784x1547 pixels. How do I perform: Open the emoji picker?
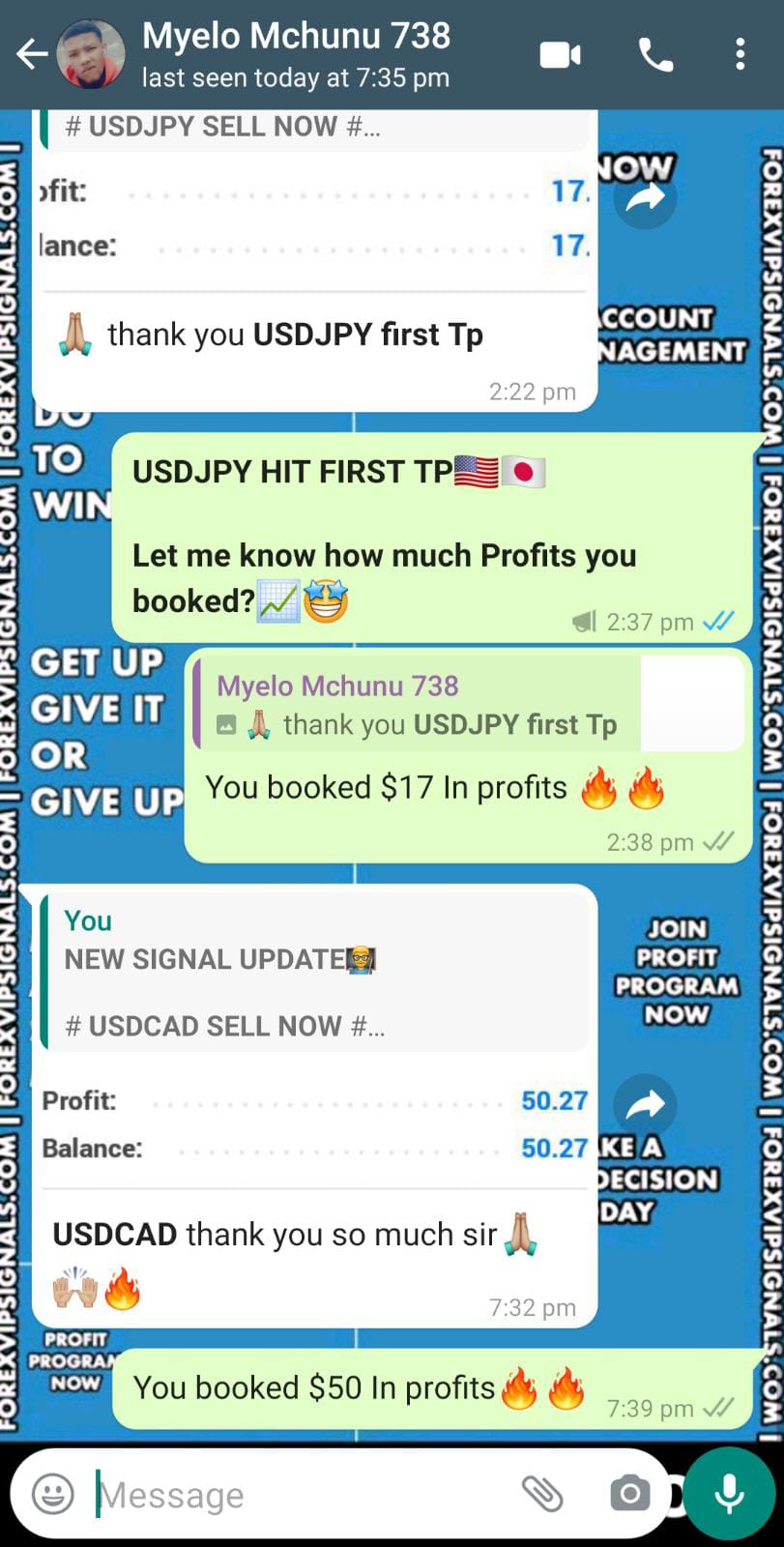(x=53, y=1494)
